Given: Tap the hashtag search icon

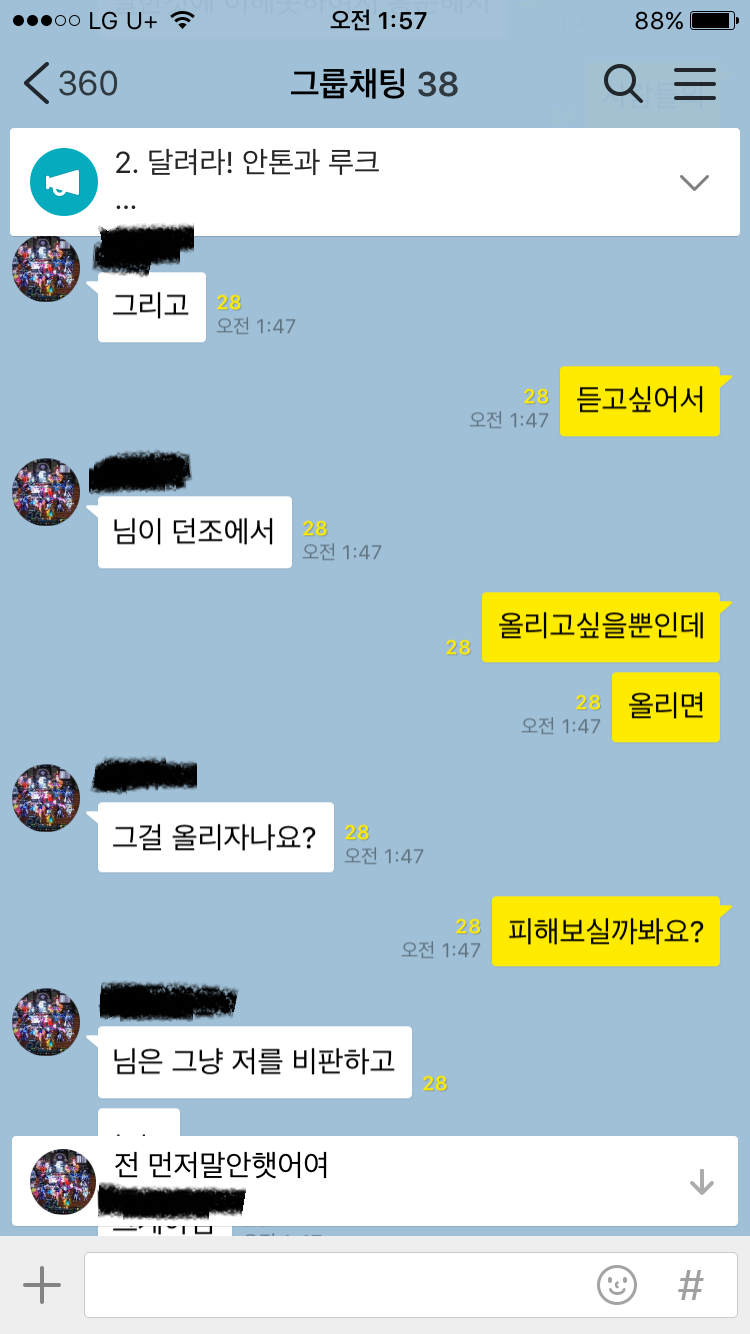Looking at the screenshot, I should (690, 1285).
